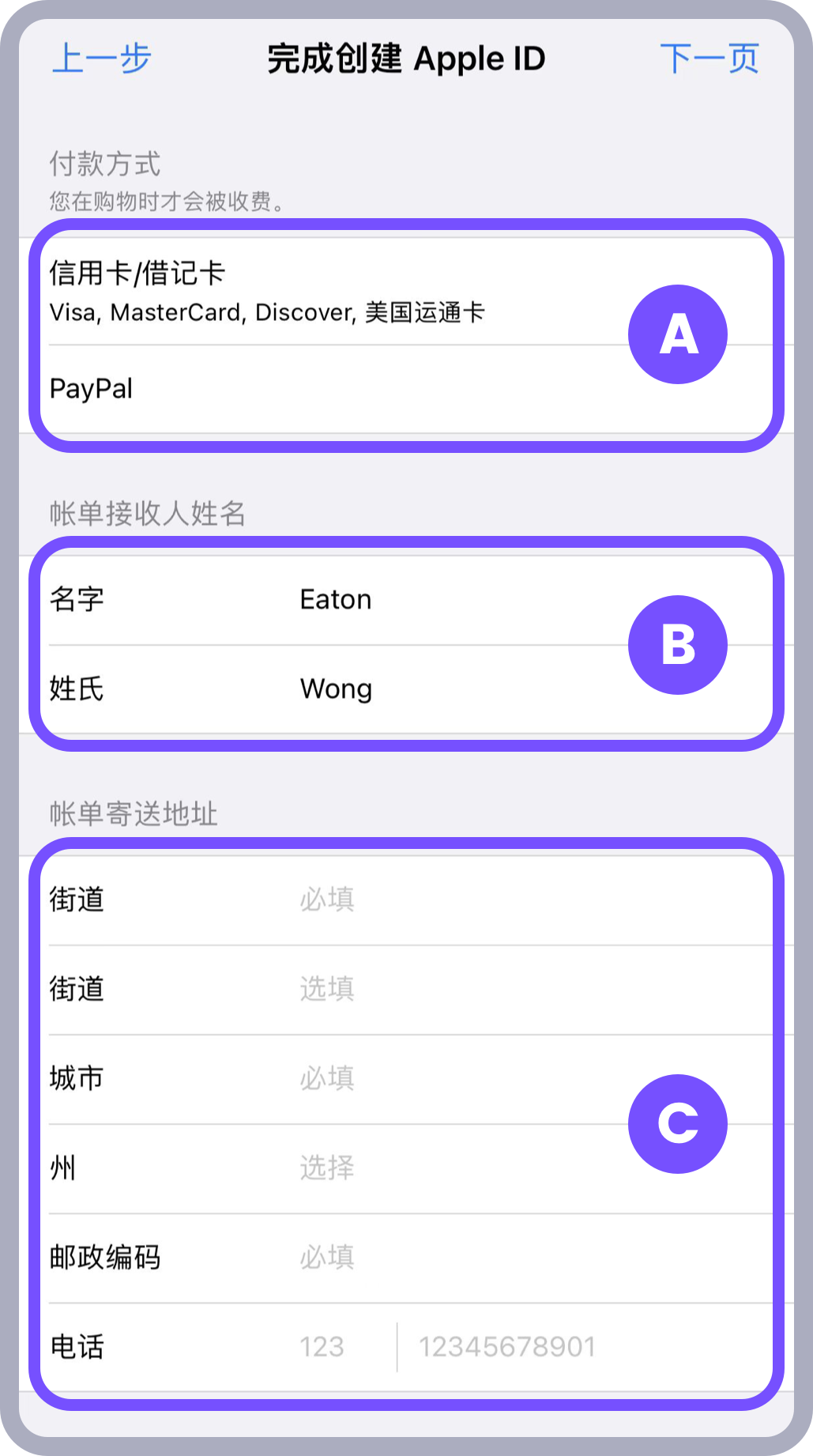The height and width of the screenshot is (1456, 813).
Task: Proceed with 下一页 button
Action: tap(709, 58)
